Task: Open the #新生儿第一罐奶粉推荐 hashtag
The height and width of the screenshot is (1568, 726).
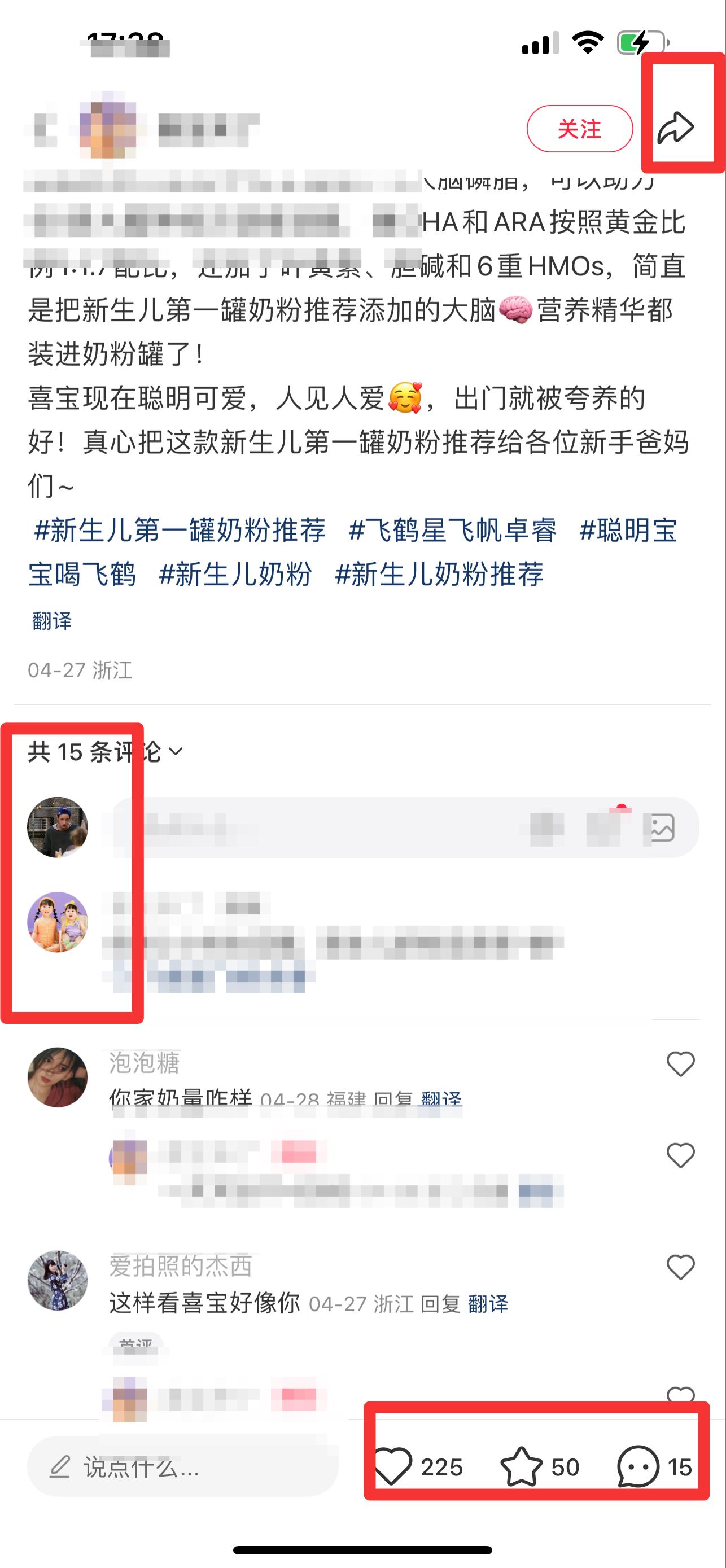Action: point(180,529)
